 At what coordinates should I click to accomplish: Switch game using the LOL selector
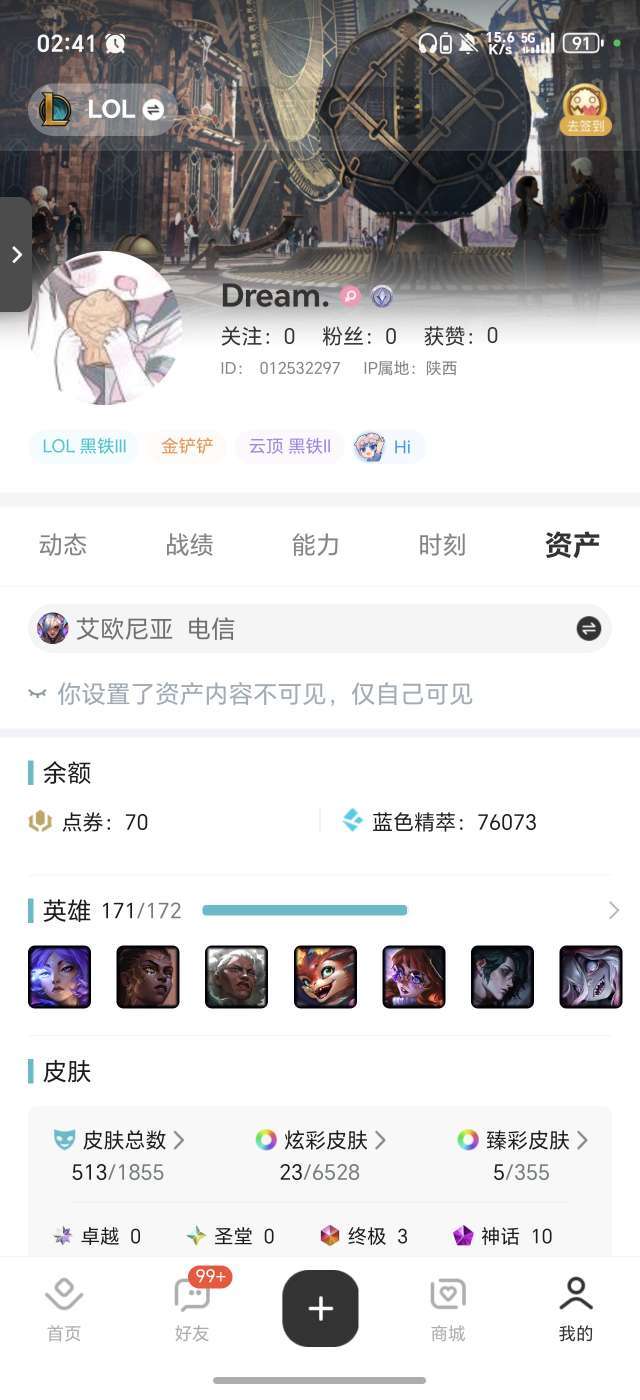coord(102,110)
